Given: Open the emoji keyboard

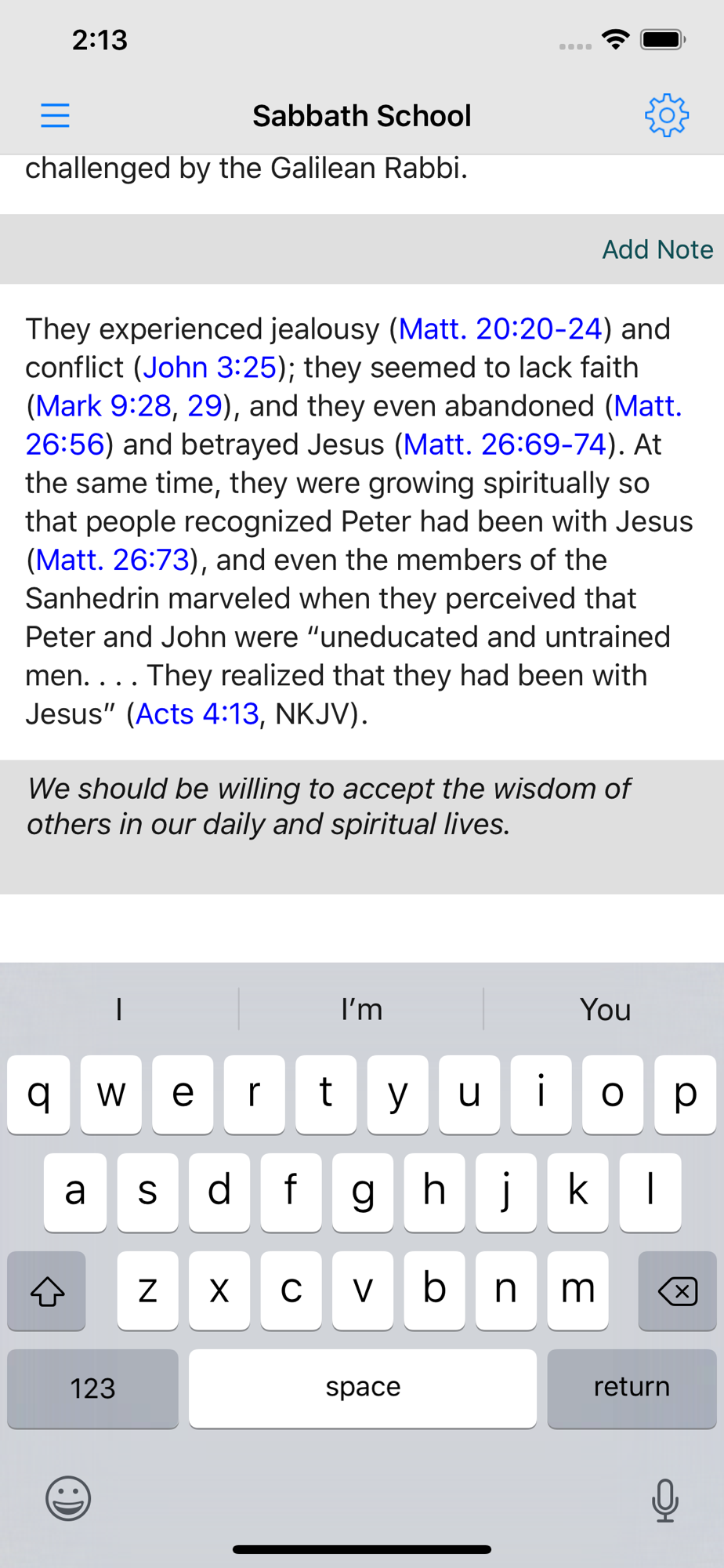Looking at the screenshot, I should pos(68,1498).
